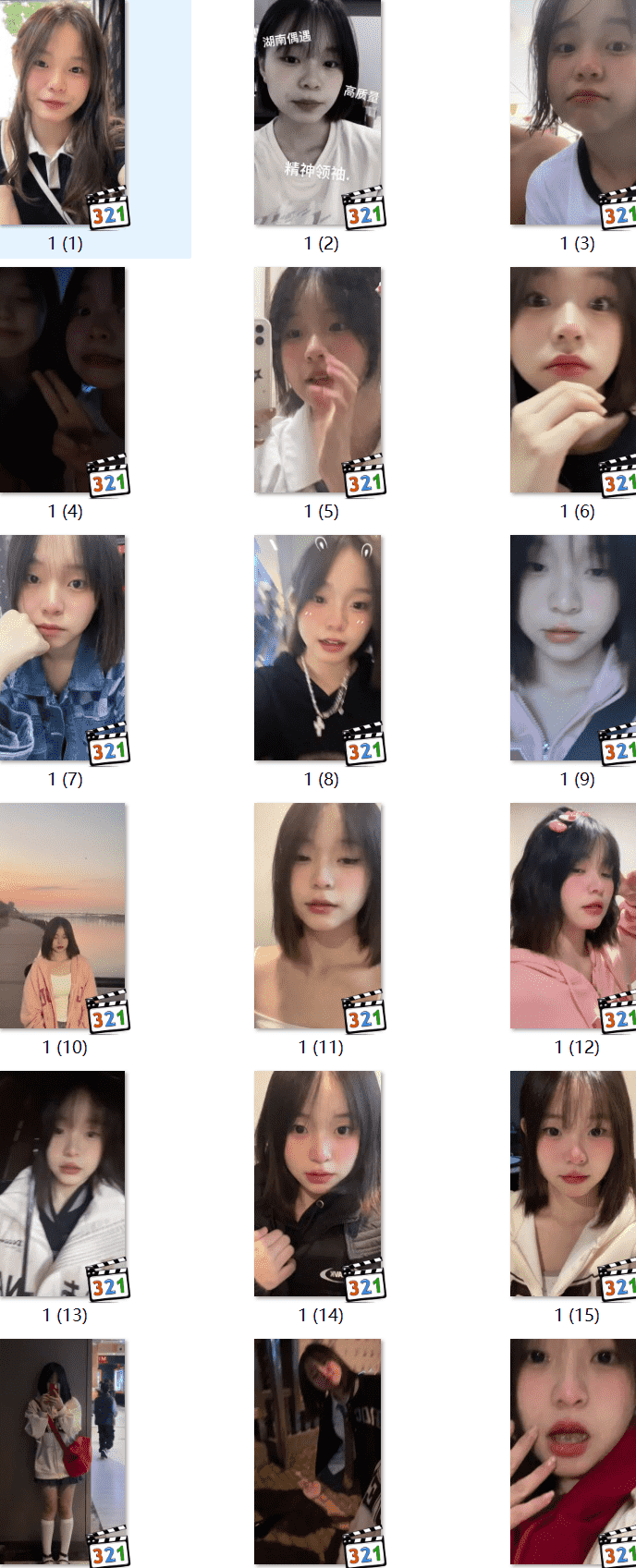Select the dark video 1 (4)

click(x=63, y=380)
